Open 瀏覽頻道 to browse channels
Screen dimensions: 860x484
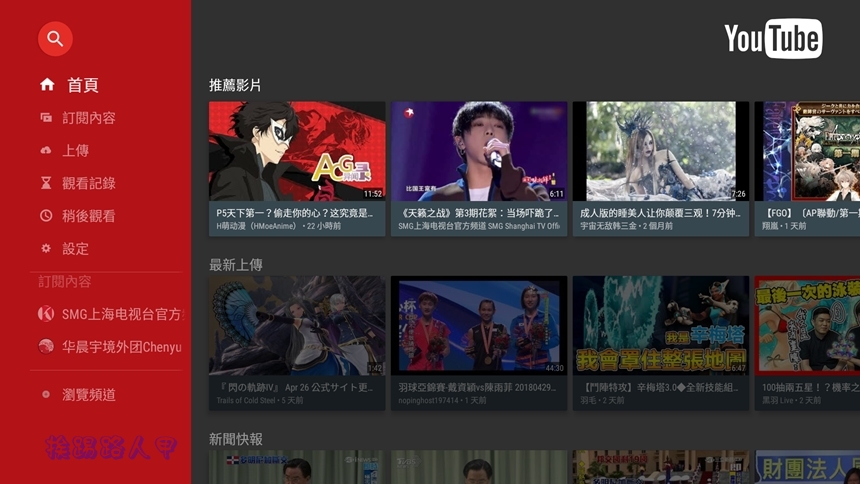(88, 395)
